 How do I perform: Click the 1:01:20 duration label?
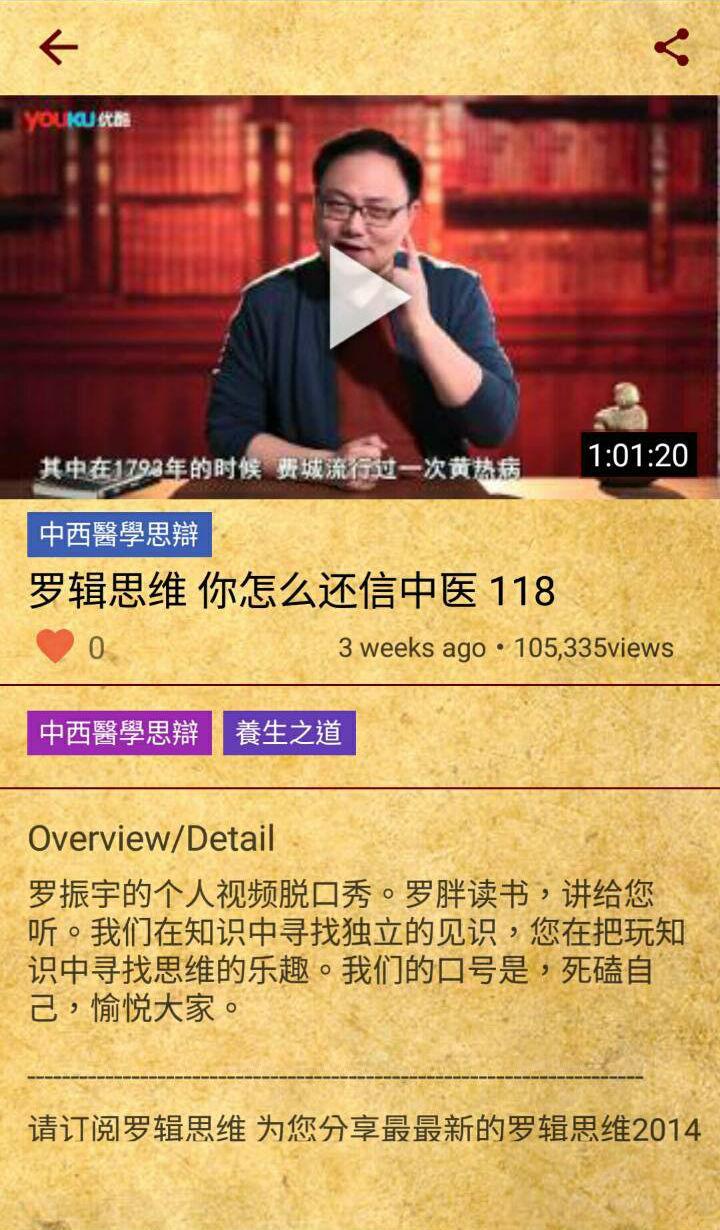(636, 455)
